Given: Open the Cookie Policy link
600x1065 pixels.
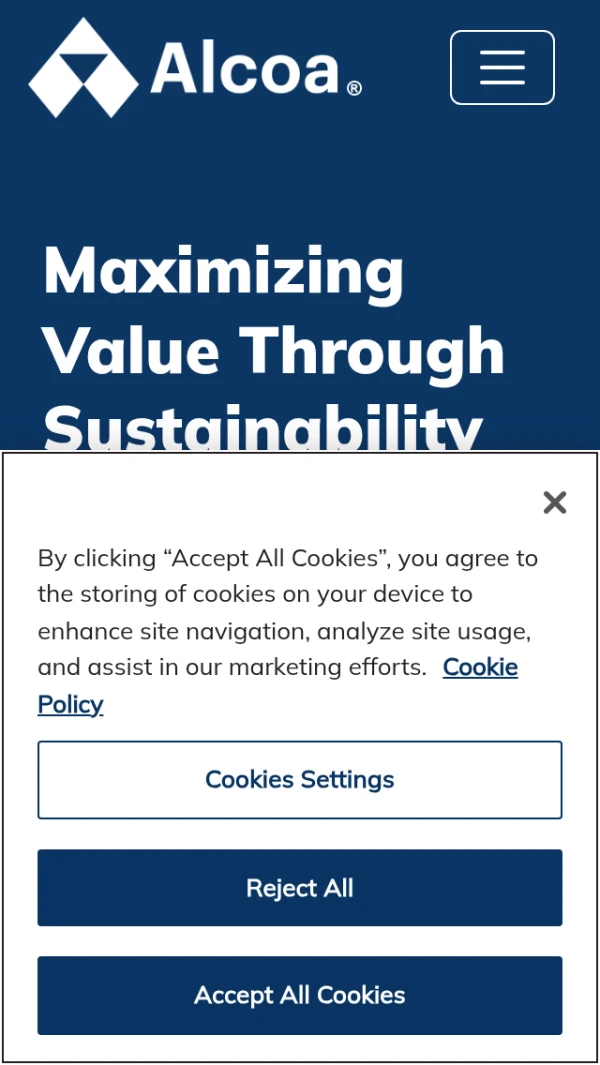Looking at the screenshot, I should click(479, 667).
